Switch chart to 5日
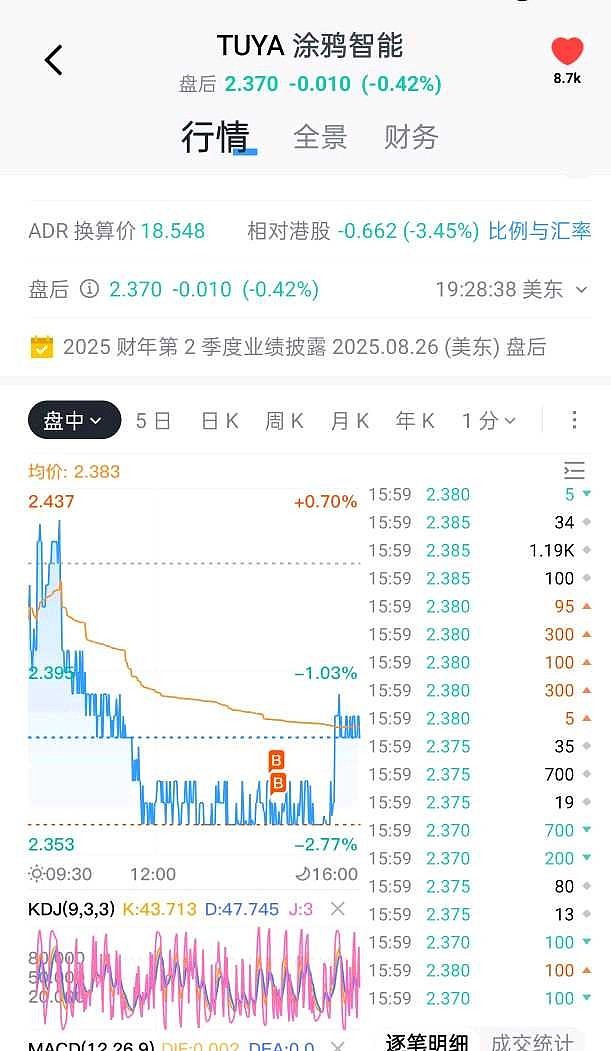This screenshot has height=1051, width=611. point(153,421)
